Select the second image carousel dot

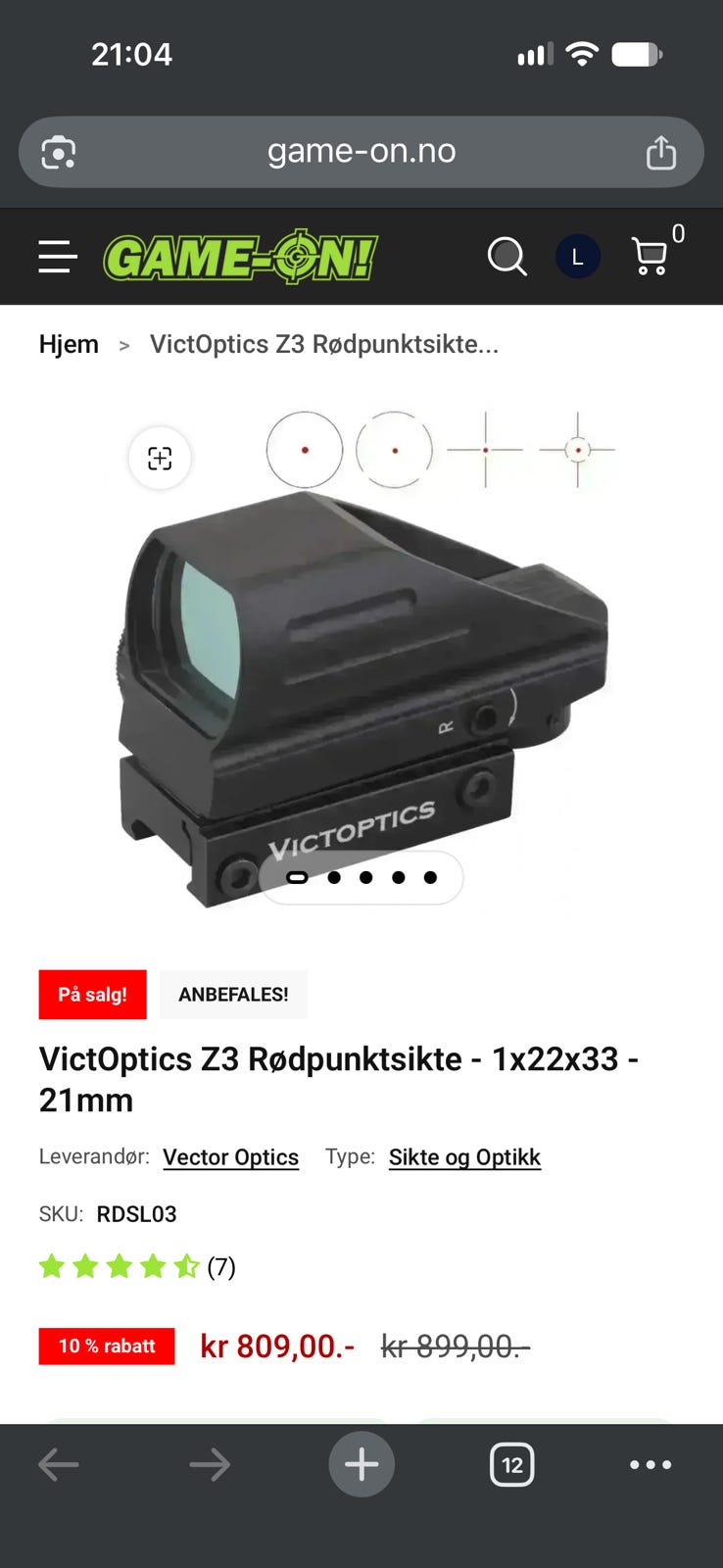pos(334,877)
